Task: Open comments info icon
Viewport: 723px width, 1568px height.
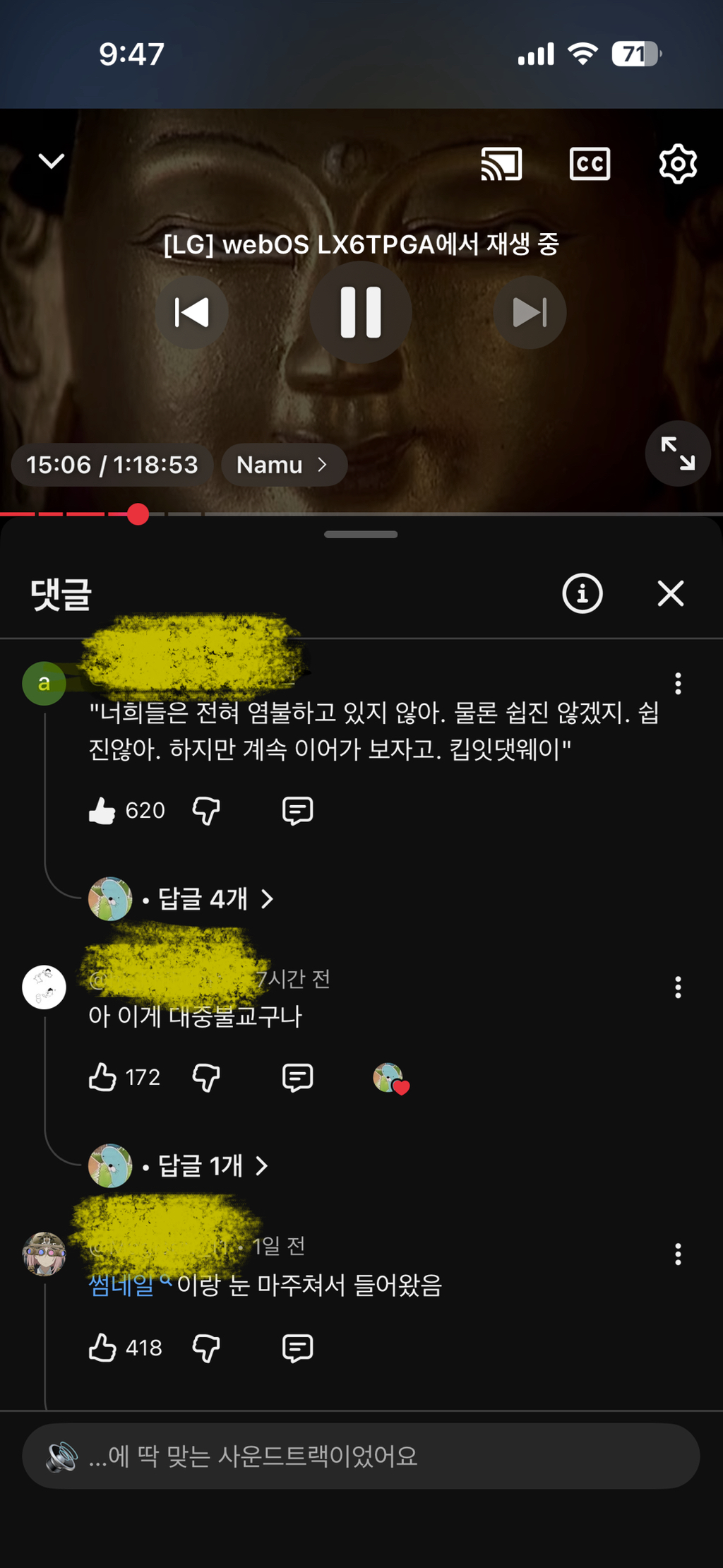Action: pyautogui.click(x=582, y=593)
